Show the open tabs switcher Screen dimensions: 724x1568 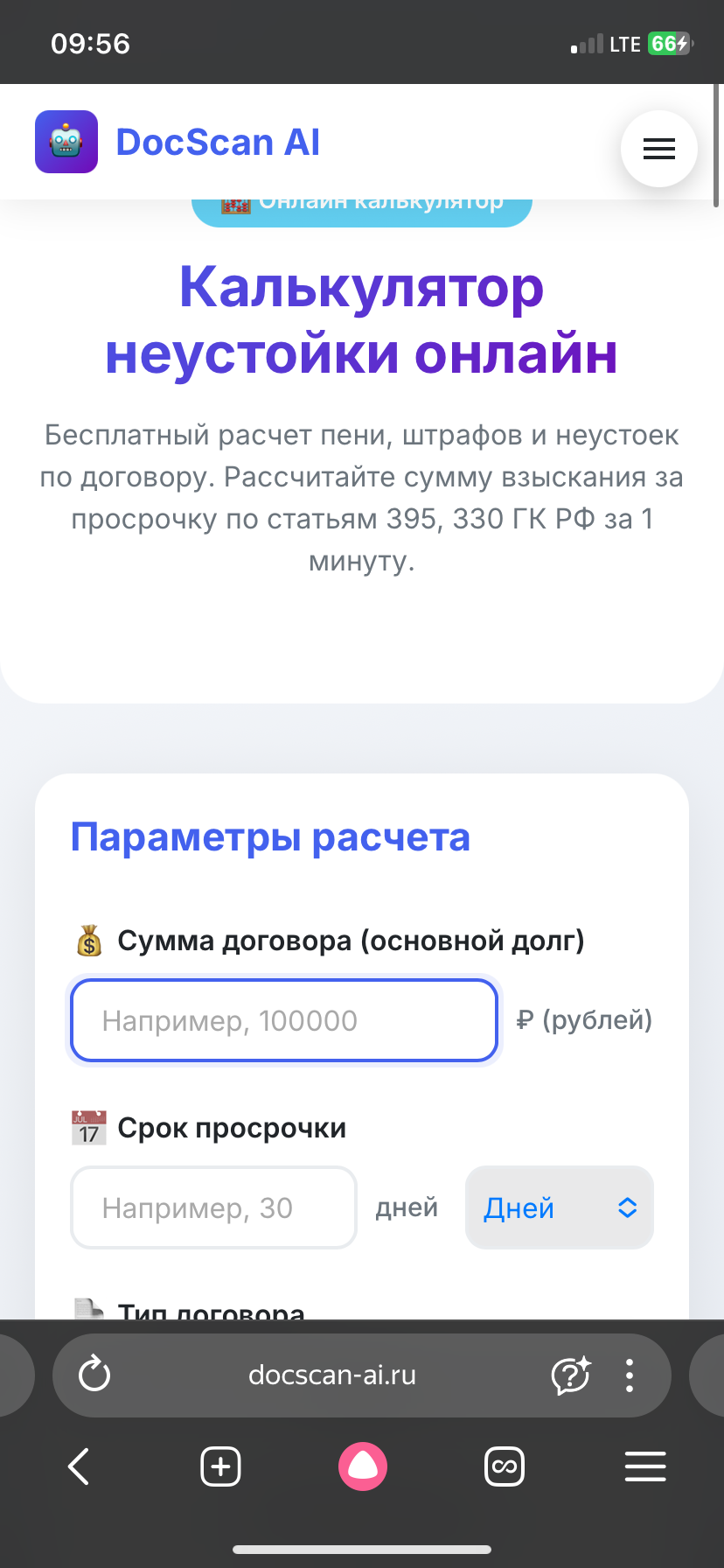coord(505,1466)
